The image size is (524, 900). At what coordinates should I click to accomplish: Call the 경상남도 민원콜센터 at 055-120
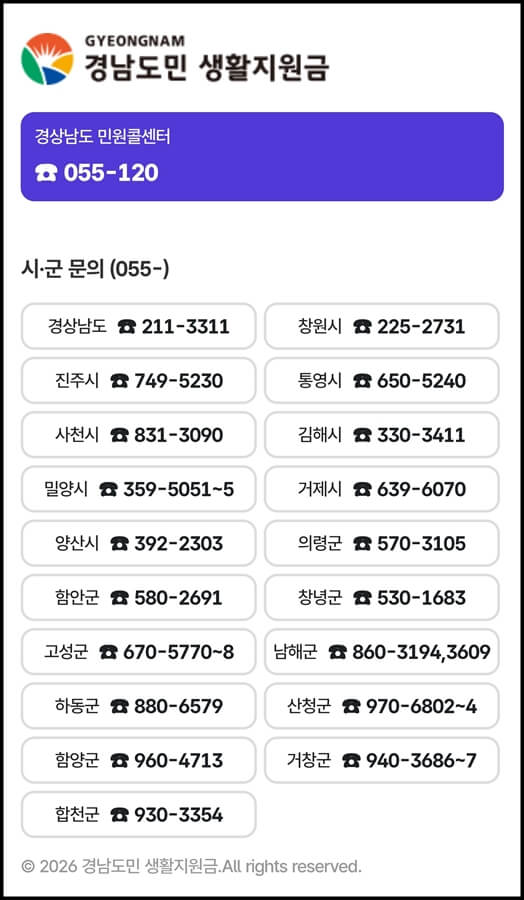point(262,157)
